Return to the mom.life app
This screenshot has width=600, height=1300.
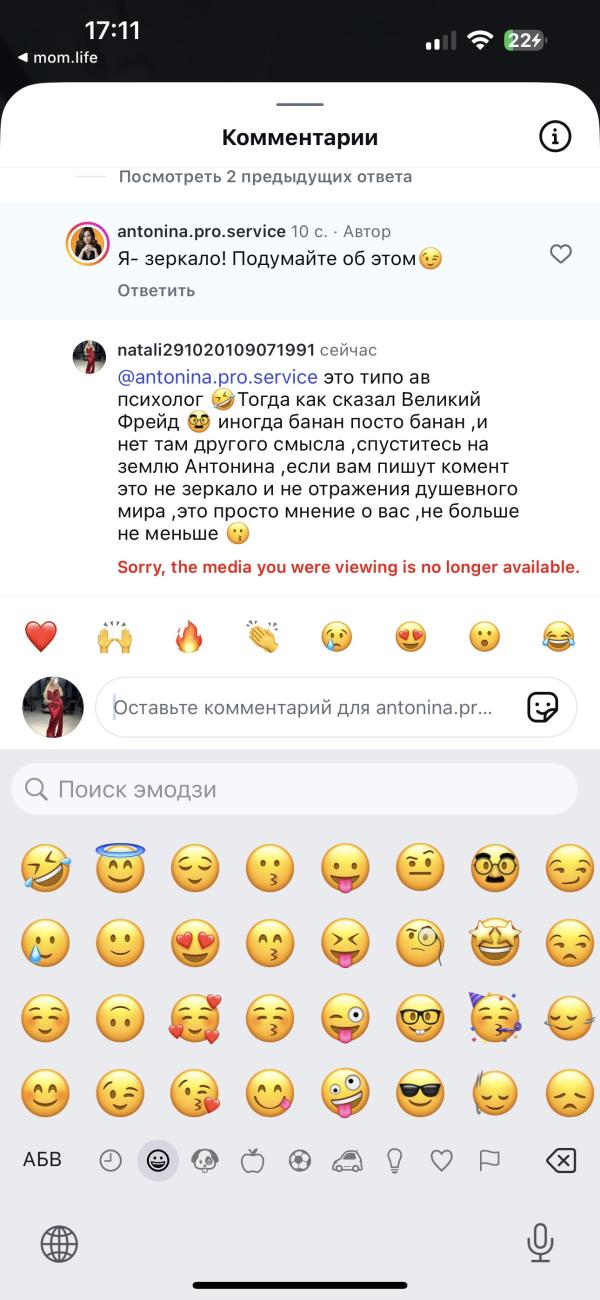tap(58, 58)
